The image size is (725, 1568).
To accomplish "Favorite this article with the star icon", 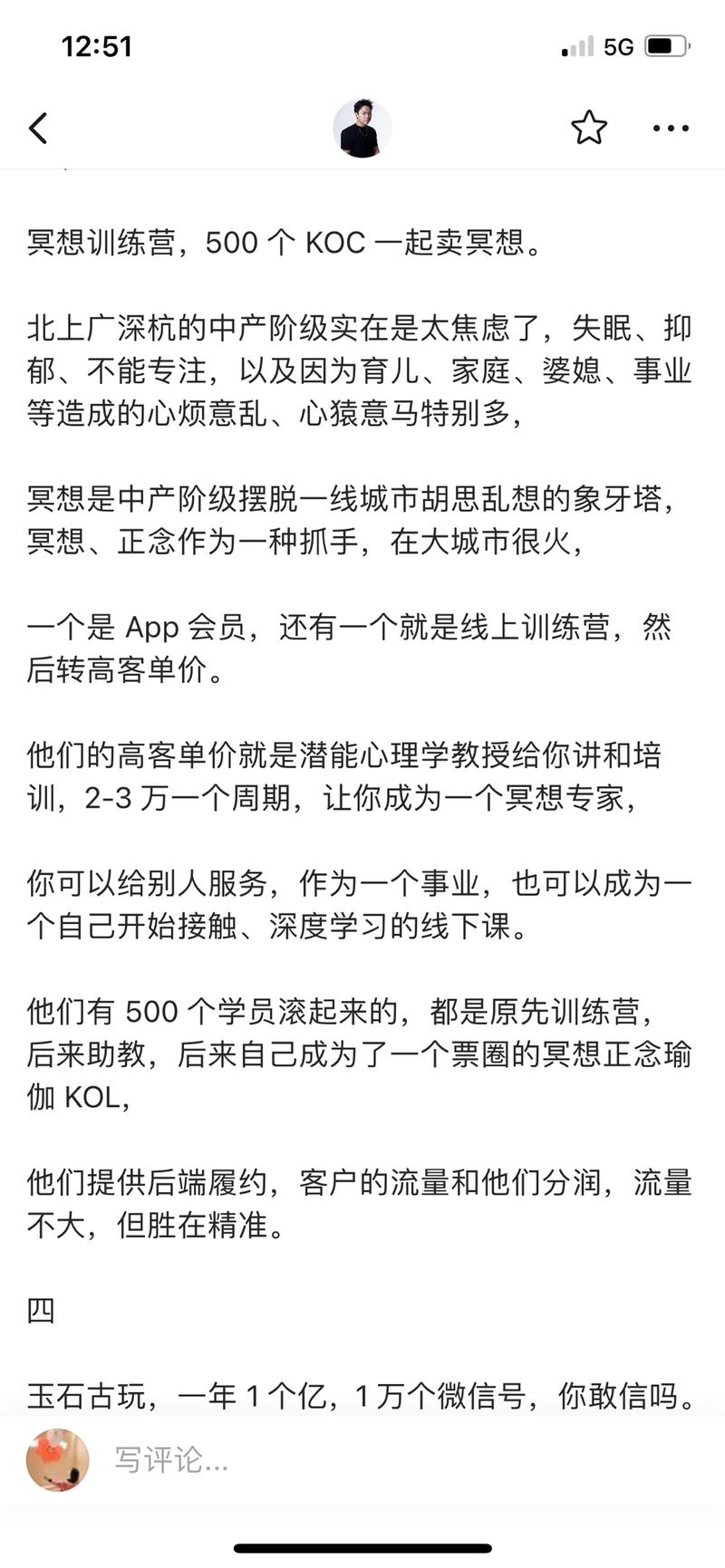I will coord(589,128).
